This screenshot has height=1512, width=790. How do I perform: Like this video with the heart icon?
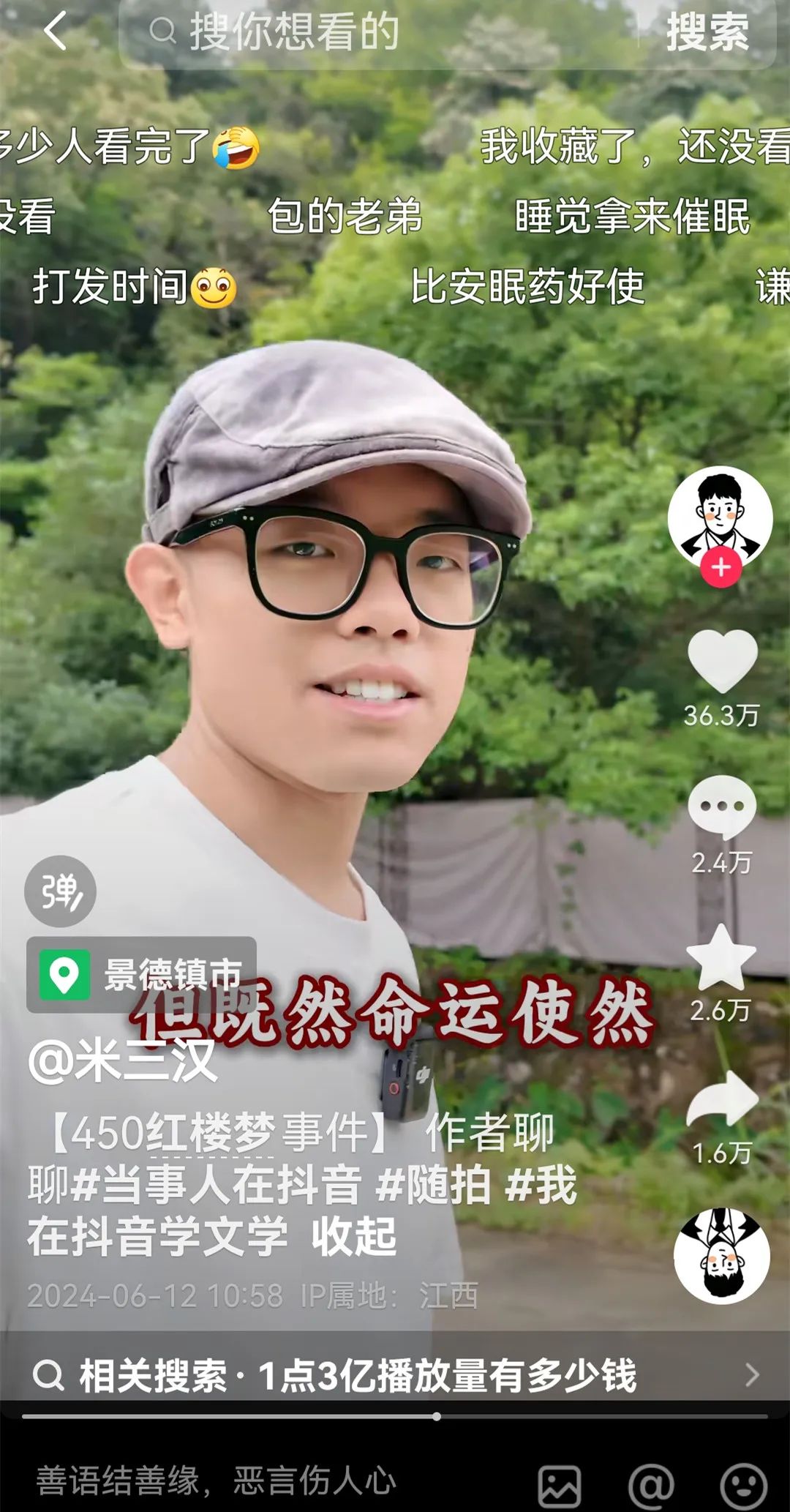pyautogui.click(x=723, y=661)
